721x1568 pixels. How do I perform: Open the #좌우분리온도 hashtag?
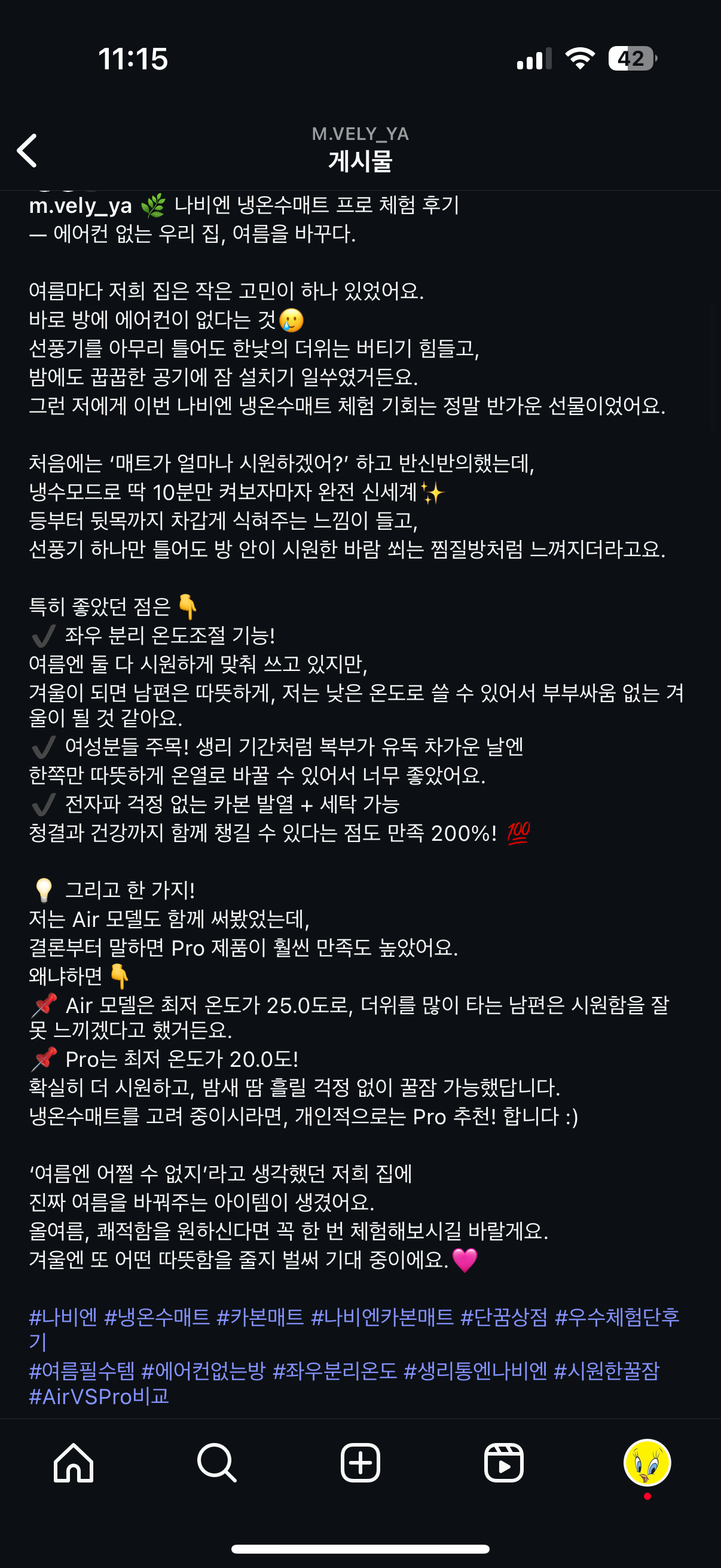335,1370
